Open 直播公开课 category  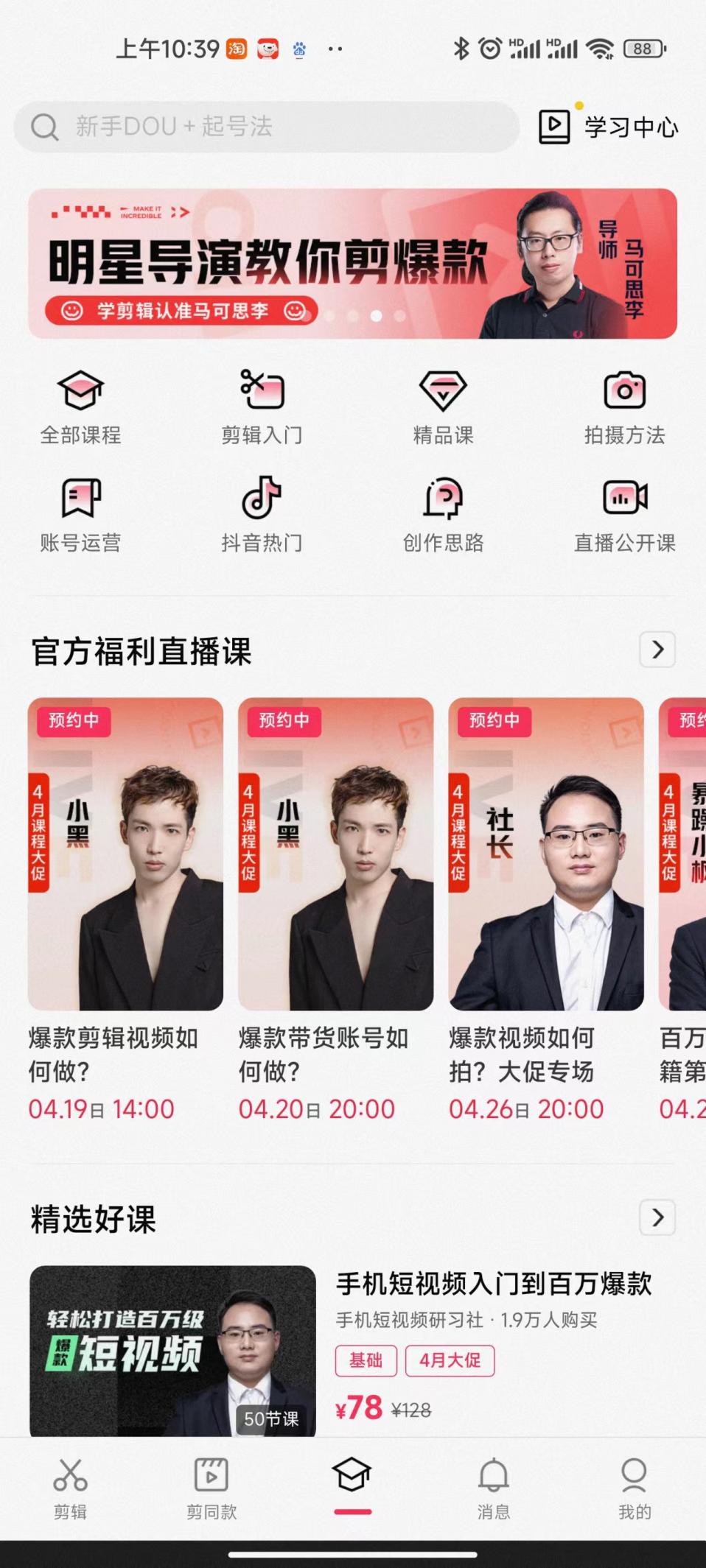[x=624, y=514]
